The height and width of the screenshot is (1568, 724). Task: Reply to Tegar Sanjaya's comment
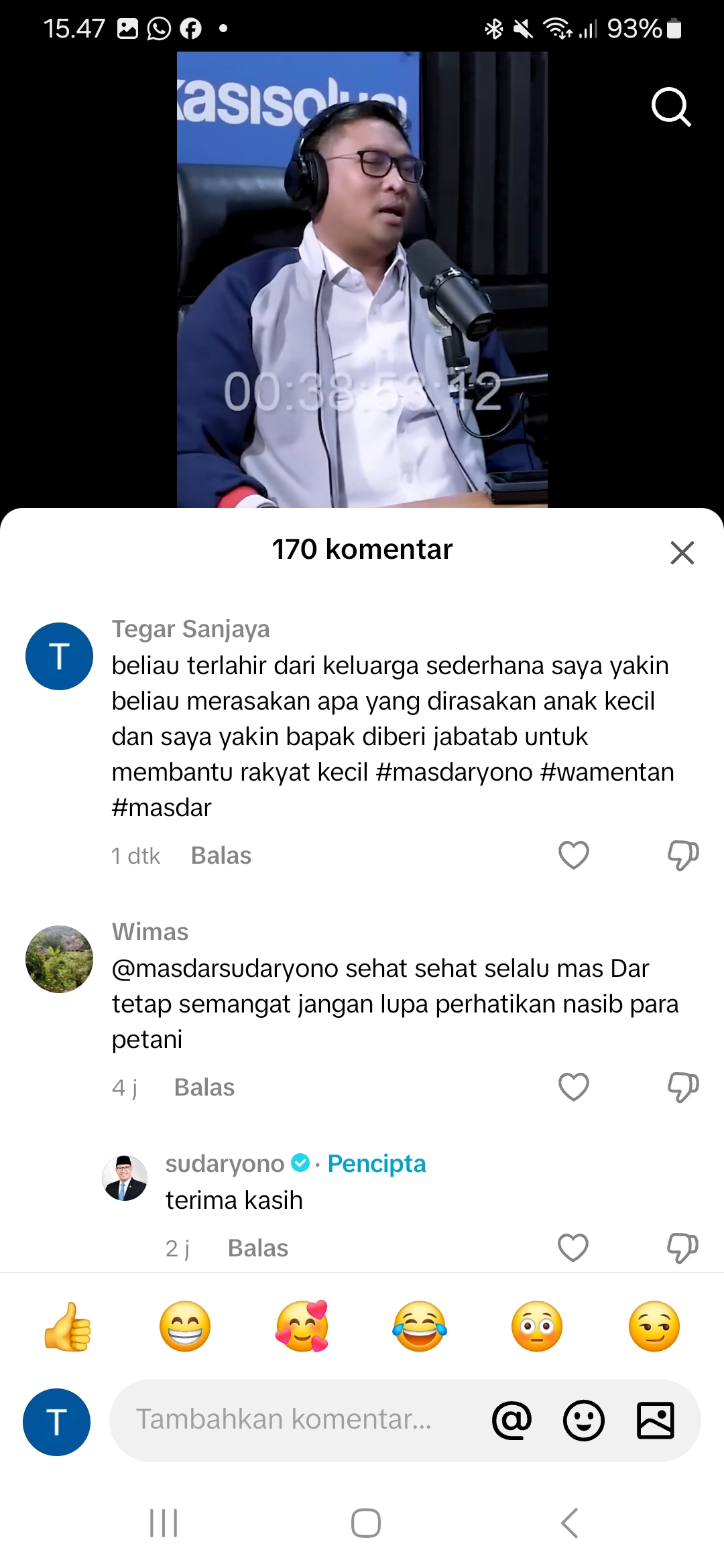(221, 856)
